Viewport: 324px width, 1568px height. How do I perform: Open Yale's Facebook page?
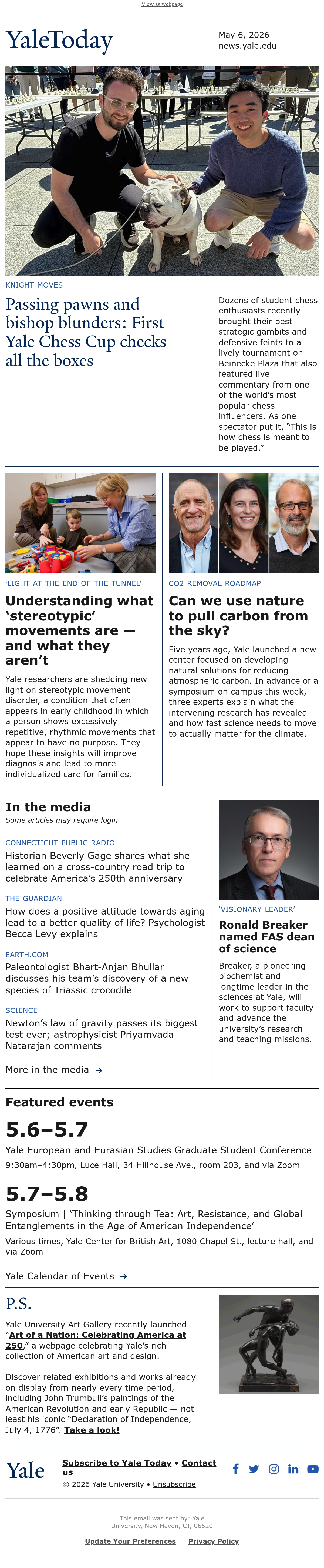pyautogui.click(x=235, y=1469)
